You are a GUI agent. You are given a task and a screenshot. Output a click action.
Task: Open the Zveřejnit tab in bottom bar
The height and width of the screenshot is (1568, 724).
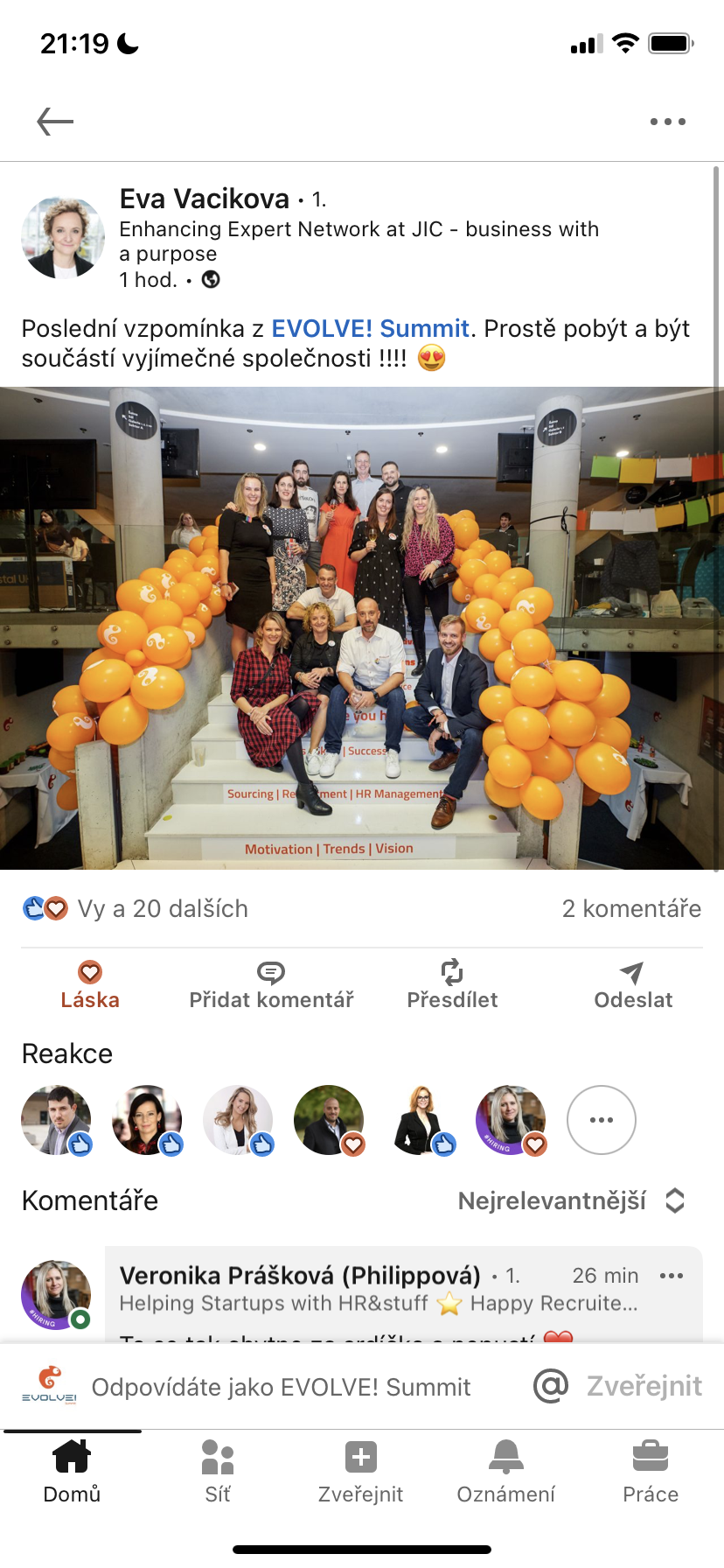pyautogui.click(x=361, y=1471)
